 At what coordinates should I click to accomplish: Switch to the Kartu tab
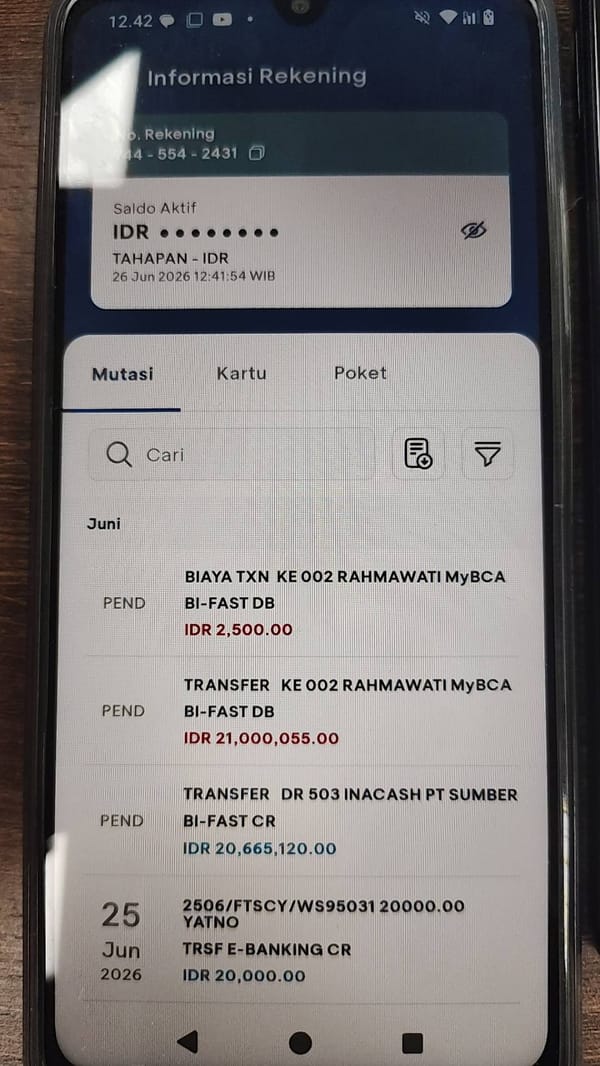[241, 373]
